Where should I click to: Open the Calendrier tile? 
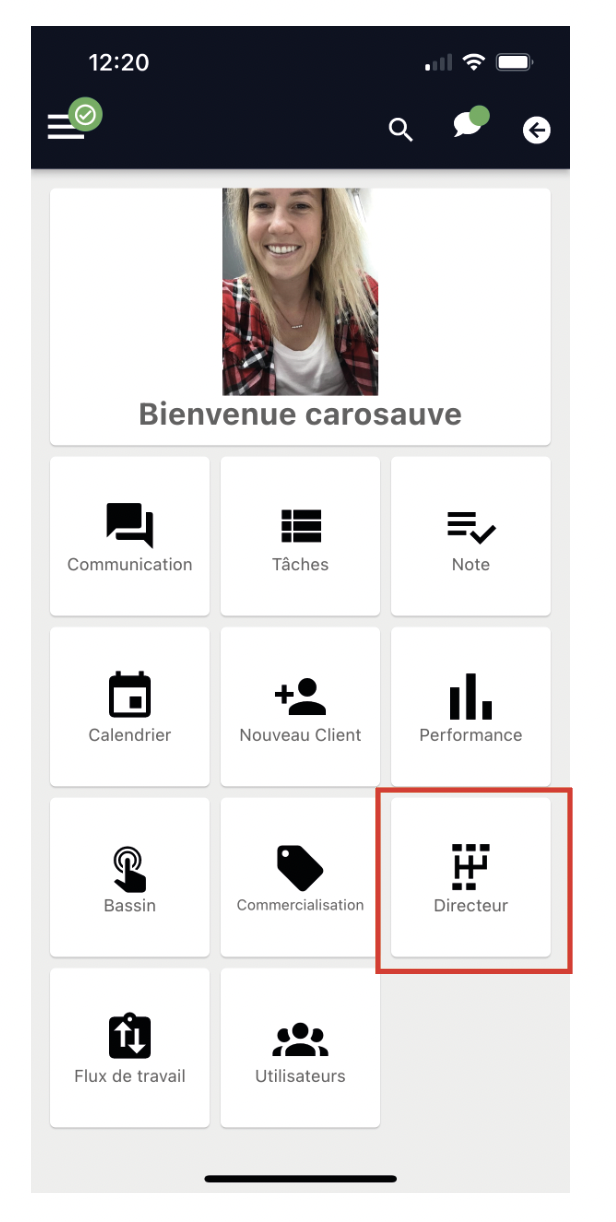click(130, 706)
